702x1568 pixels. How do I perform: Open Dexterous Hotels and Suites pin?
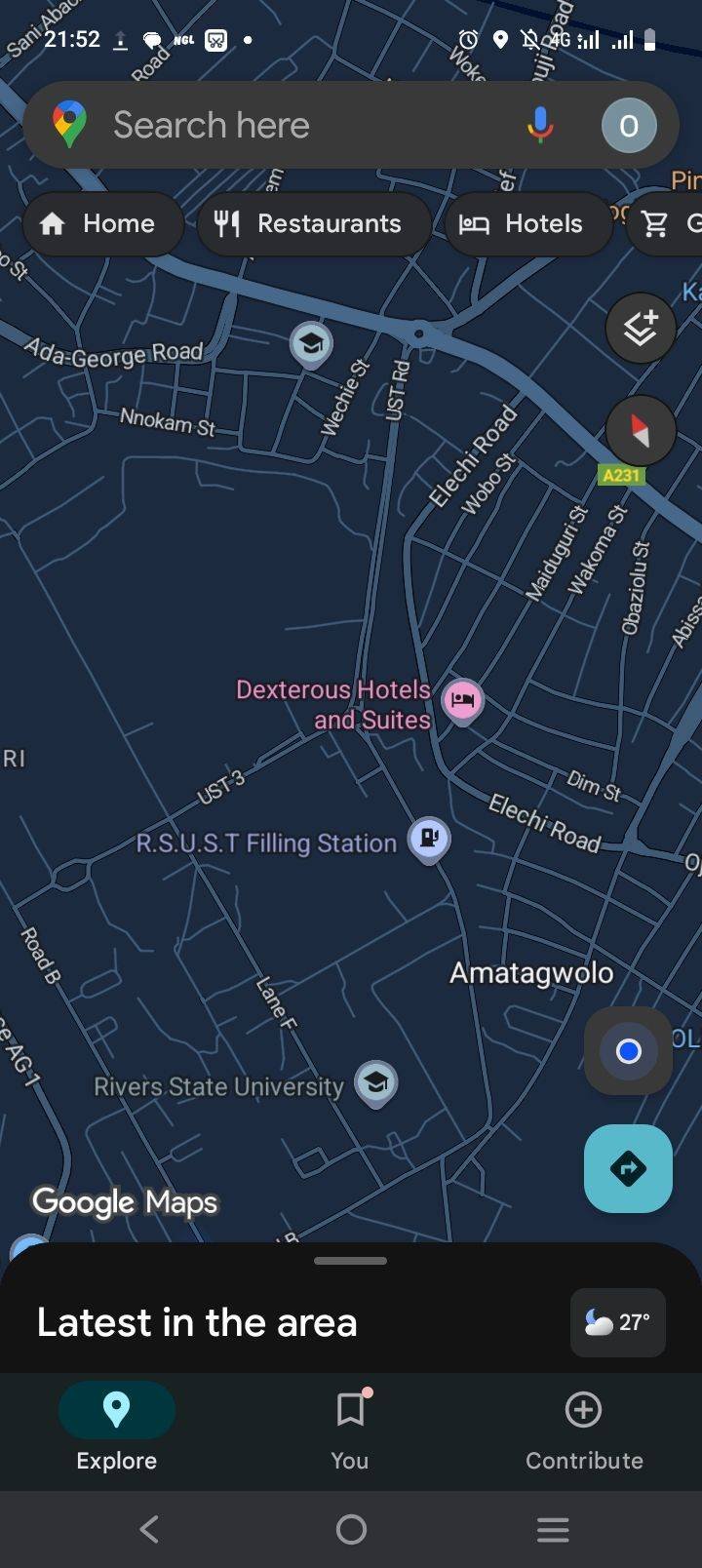[463, 699]
